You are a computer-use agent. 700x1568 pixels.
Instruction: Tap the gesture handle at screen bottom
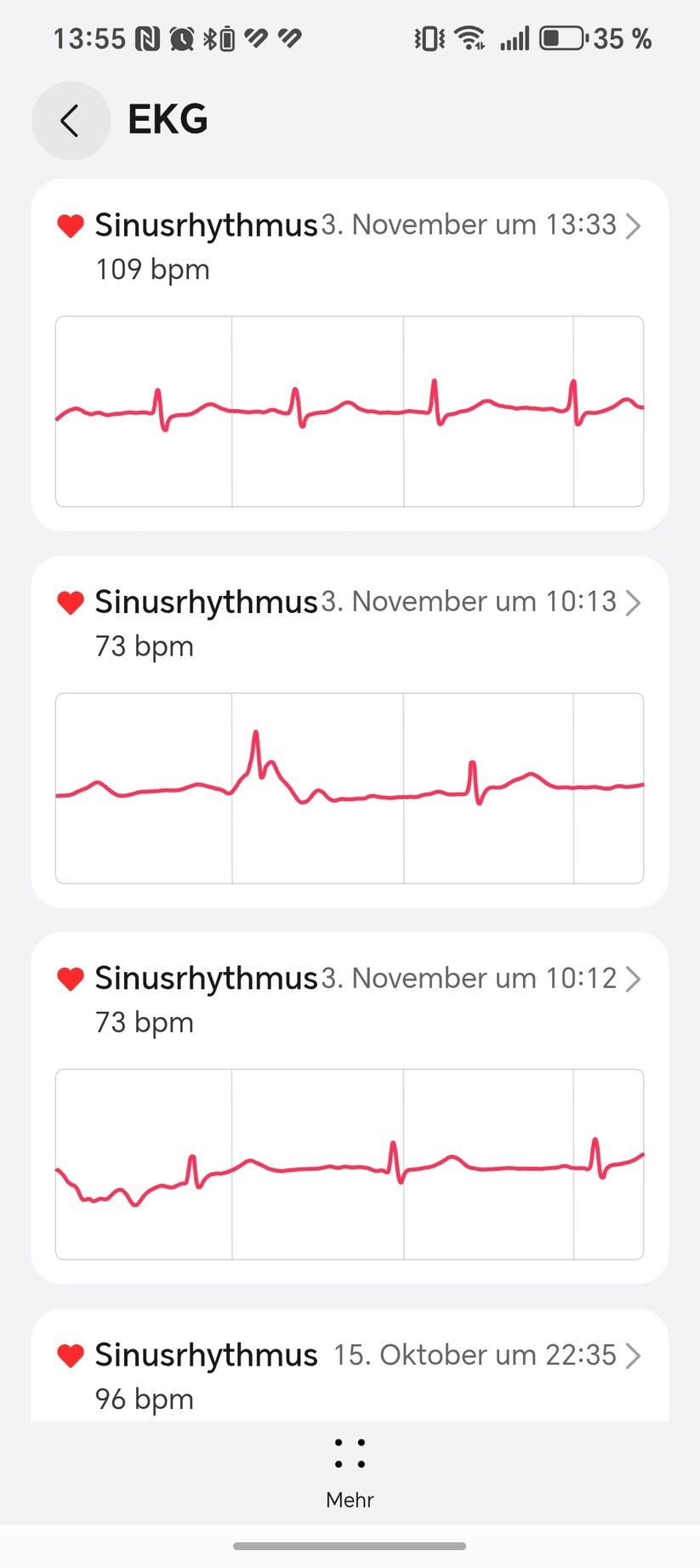(x=350, y=1546)
